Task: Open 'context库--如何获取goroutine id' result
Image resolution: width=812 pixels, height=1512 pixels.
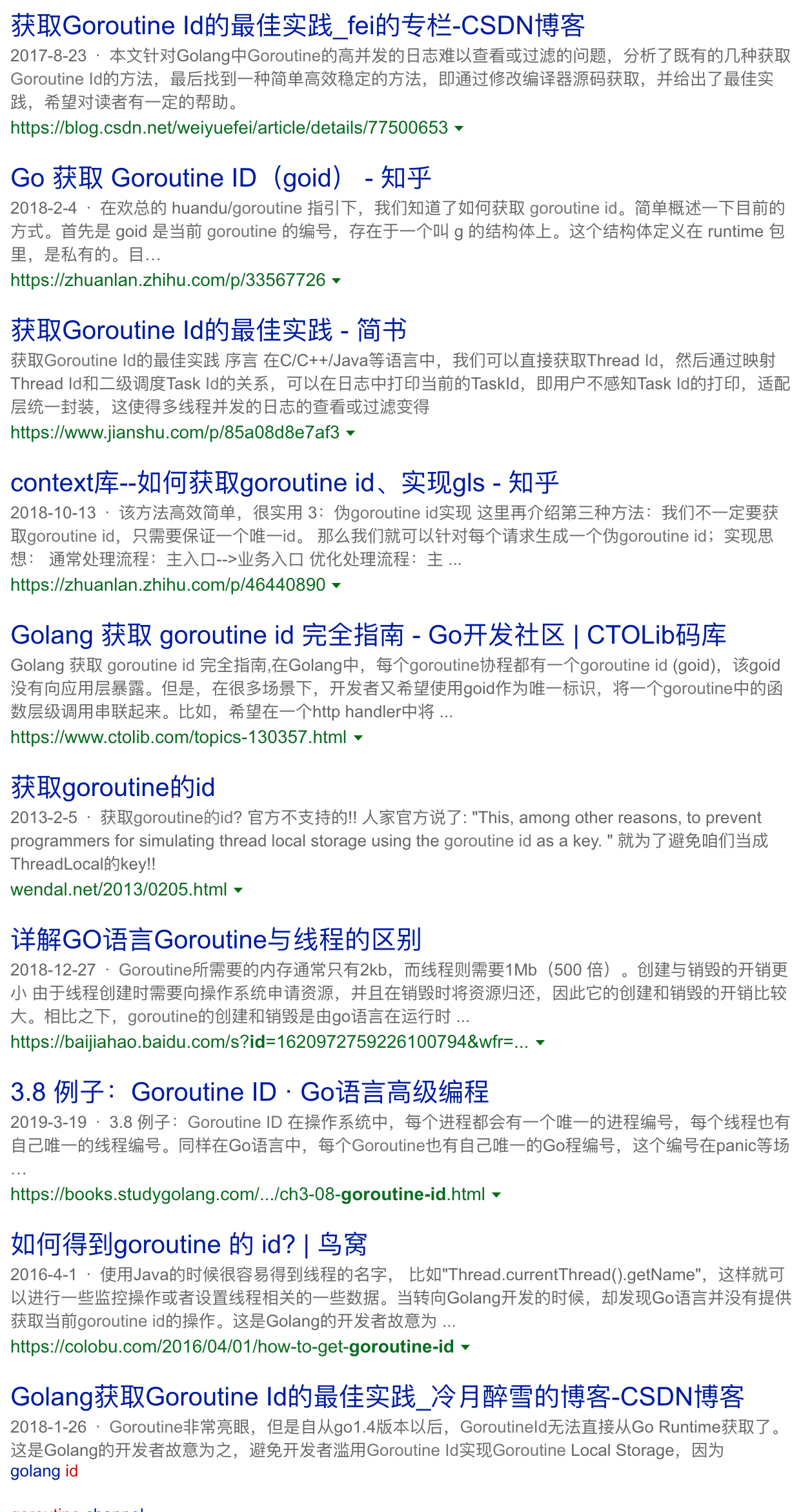Action: click(285, 483)
